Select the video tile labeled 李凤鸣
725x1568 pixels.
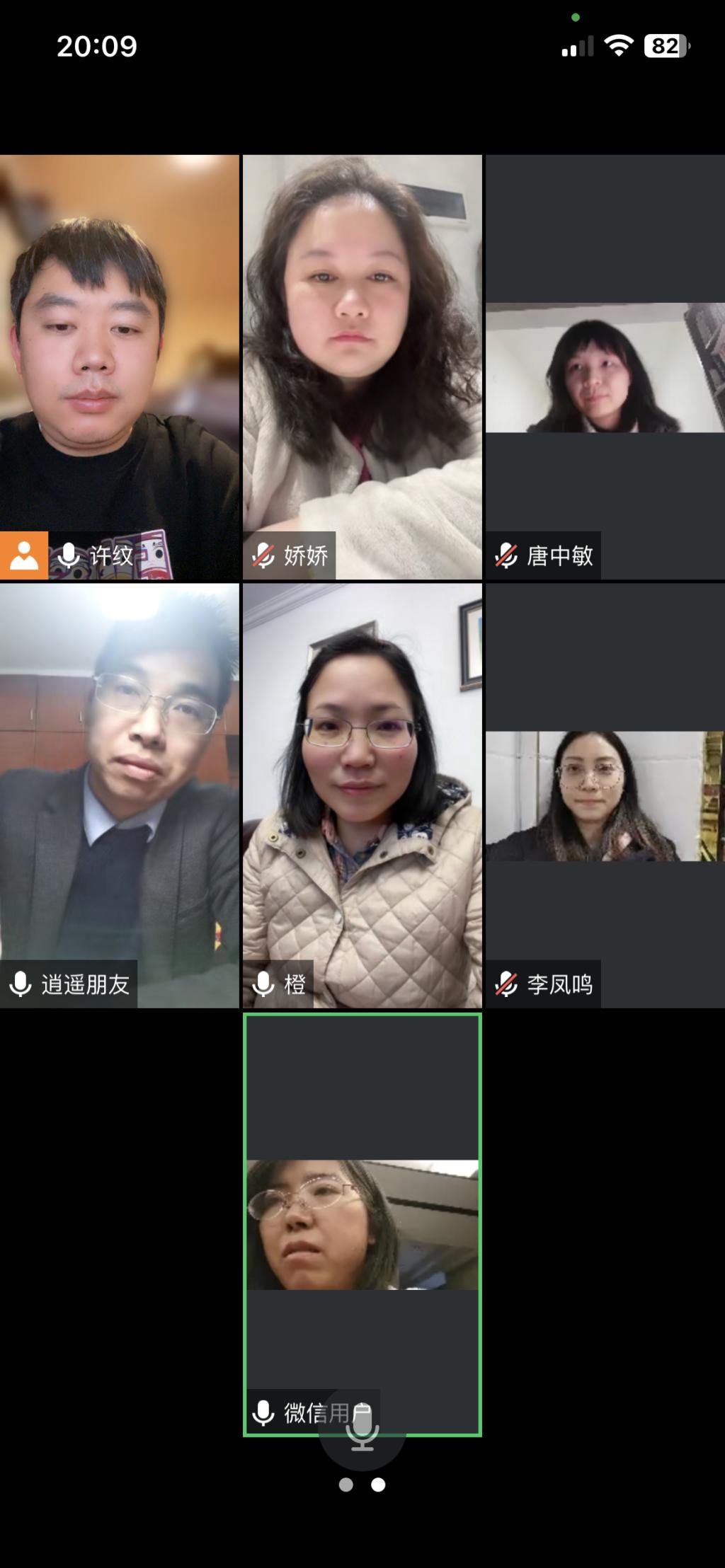click(605, 794)
